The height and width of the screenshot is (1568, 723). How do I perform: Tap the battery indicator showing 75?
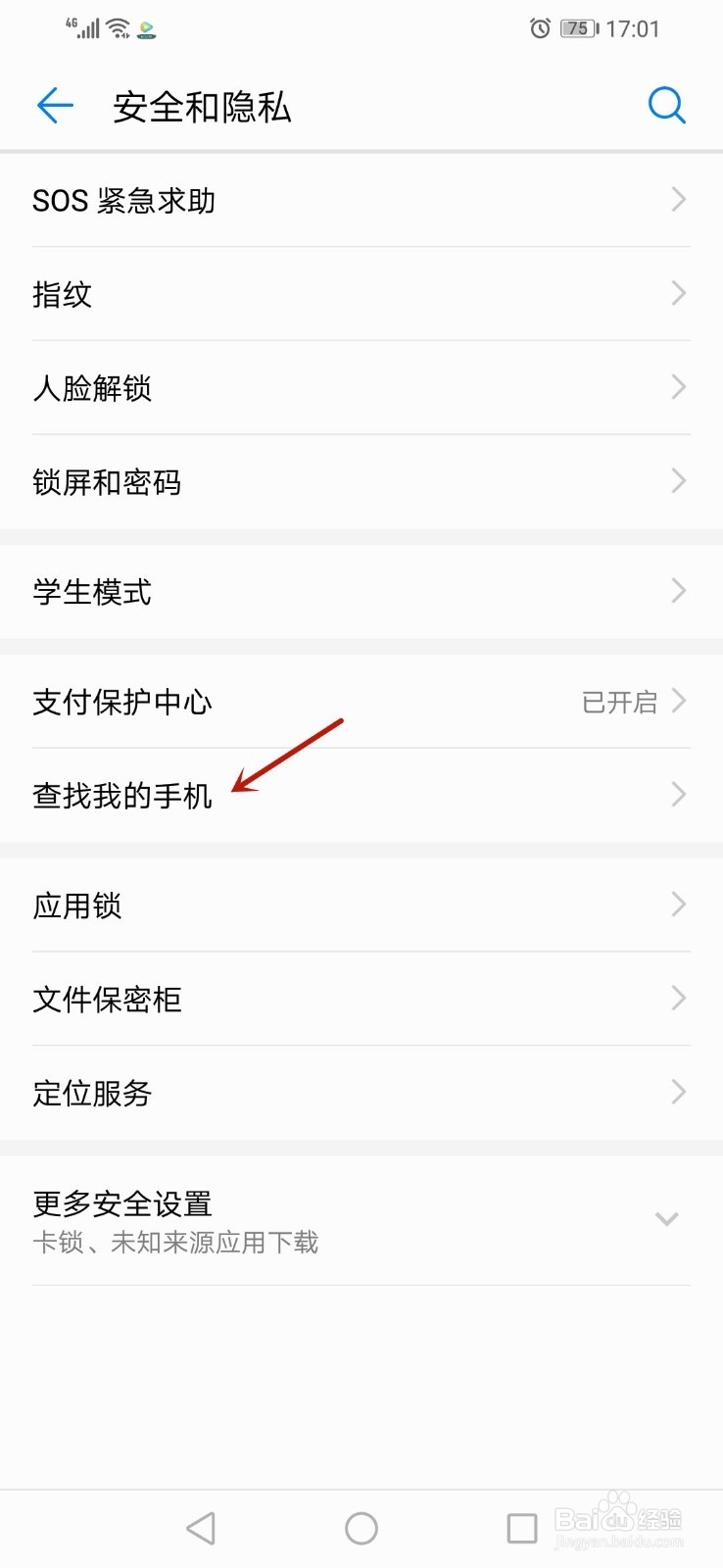pyautogui.click(x=578, y=28)
